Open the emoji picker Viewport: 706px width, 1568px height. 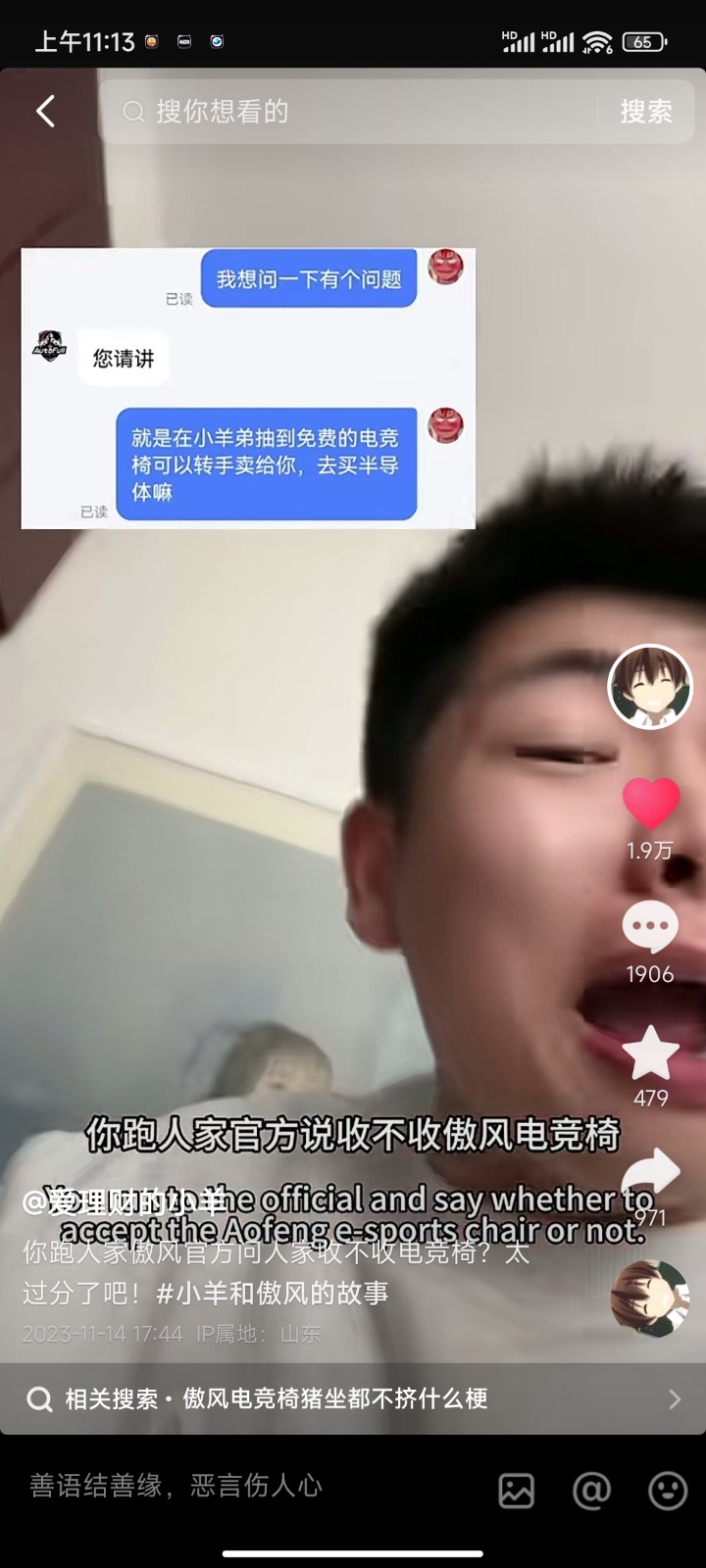tap(668, 1491)
